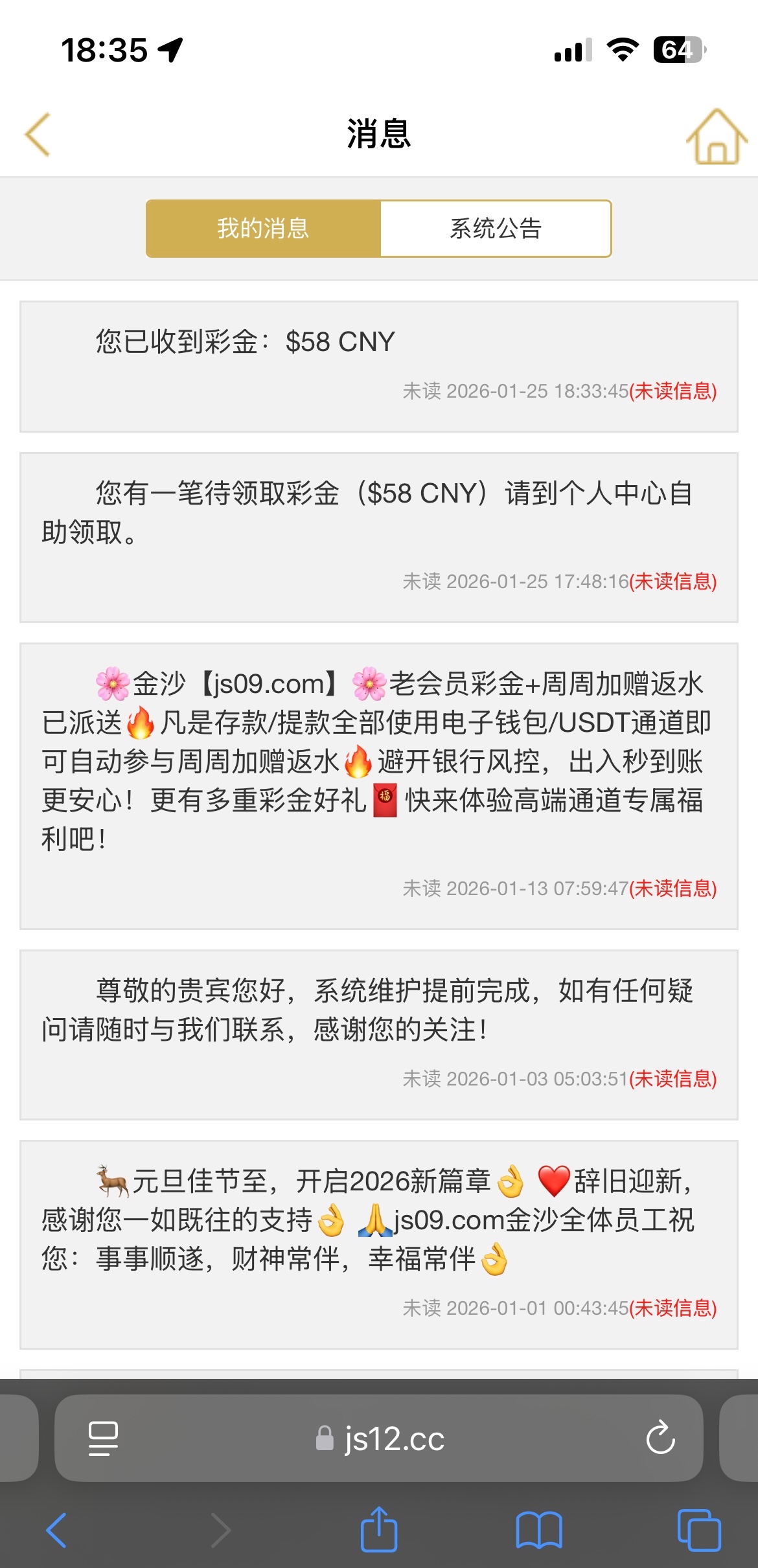
Task: Share this page from the toolbar
Action: (378, 1530)
